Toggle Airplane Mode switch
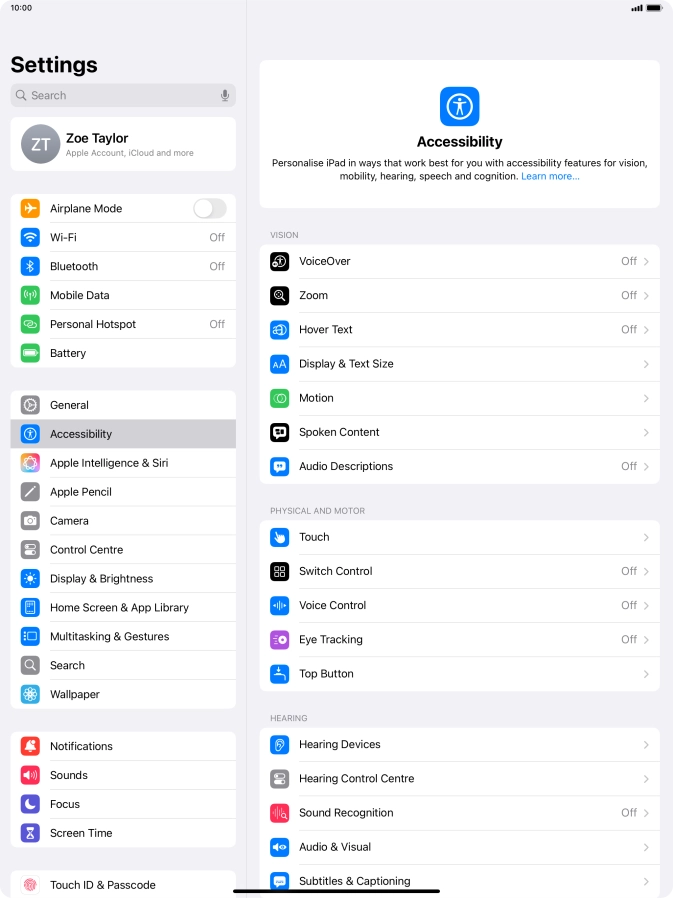673x898 pixels. [x=209, y=208]
